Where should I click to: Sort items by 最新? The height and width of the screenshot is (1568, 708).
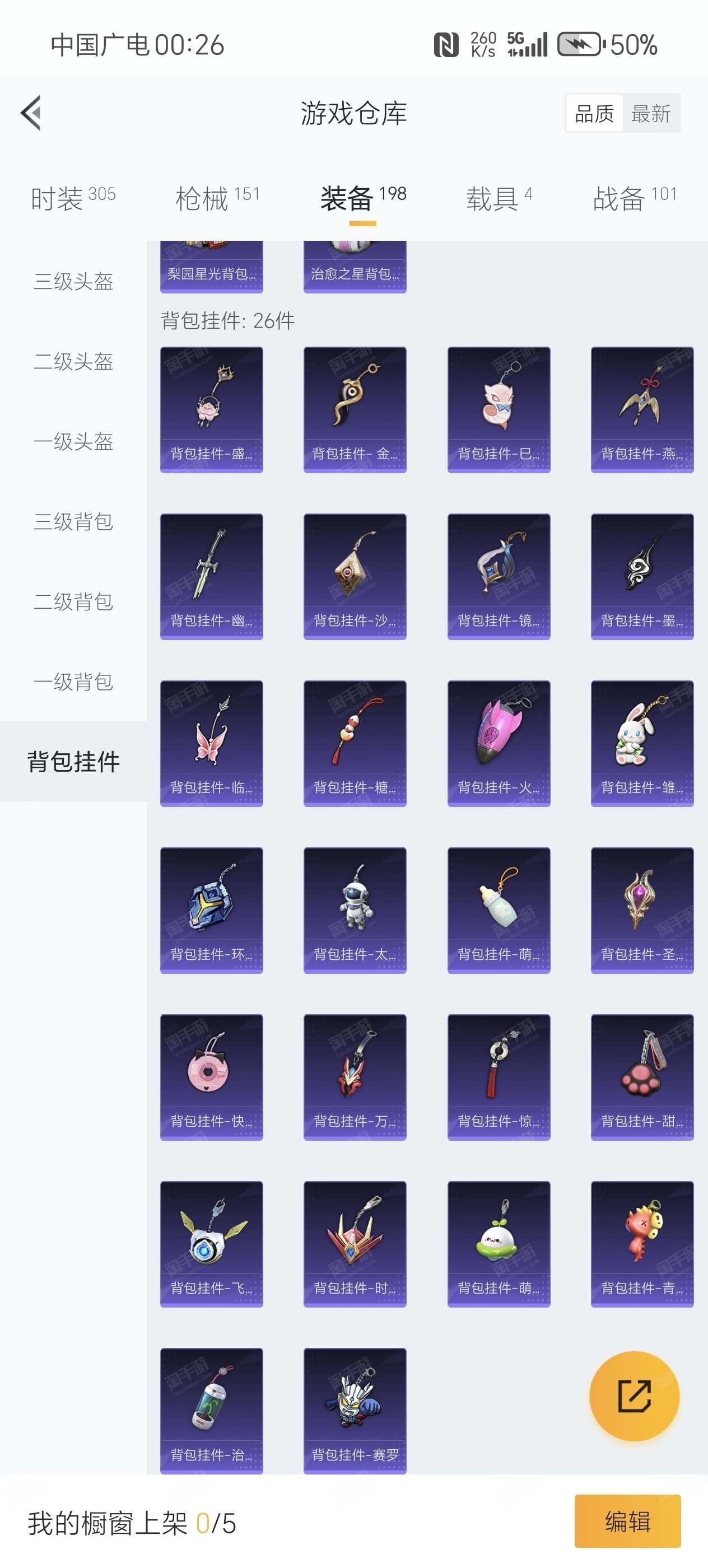tap(651, 113)
